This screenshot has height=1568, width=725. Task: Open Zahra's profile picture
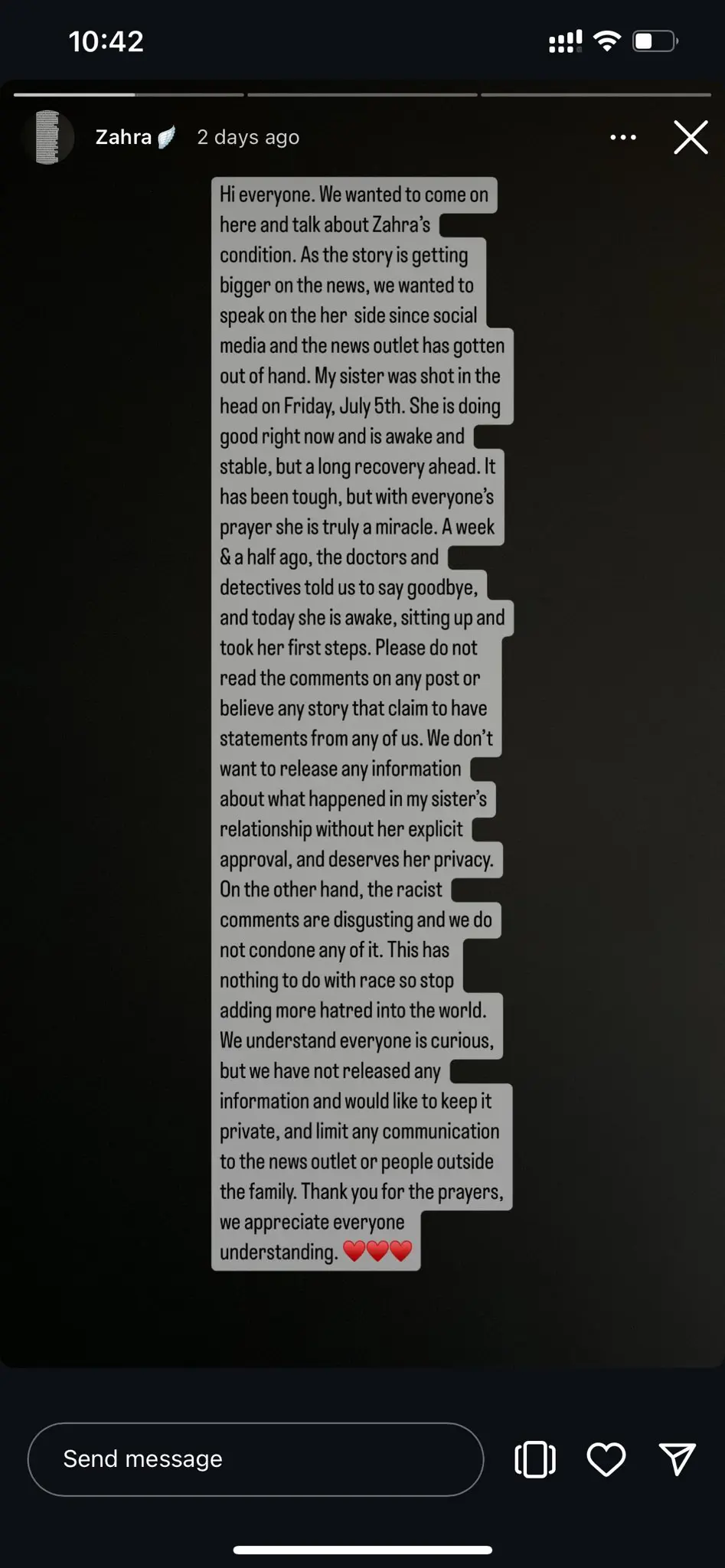pyautogui.click(x=47, y=138)
